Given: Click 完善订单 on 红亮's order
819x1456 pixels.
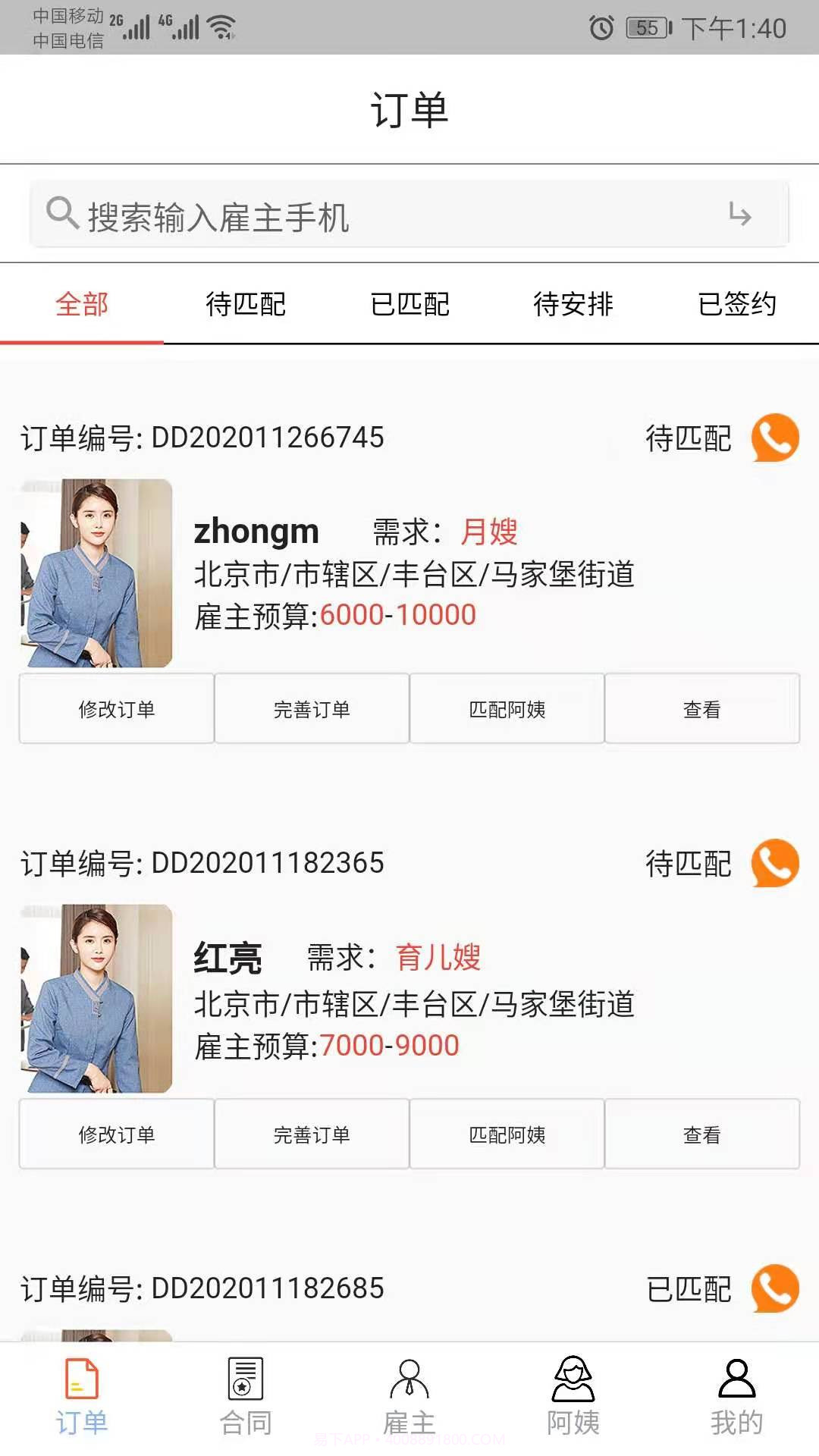Looking at the screenshot, I should pos(312,1134).
